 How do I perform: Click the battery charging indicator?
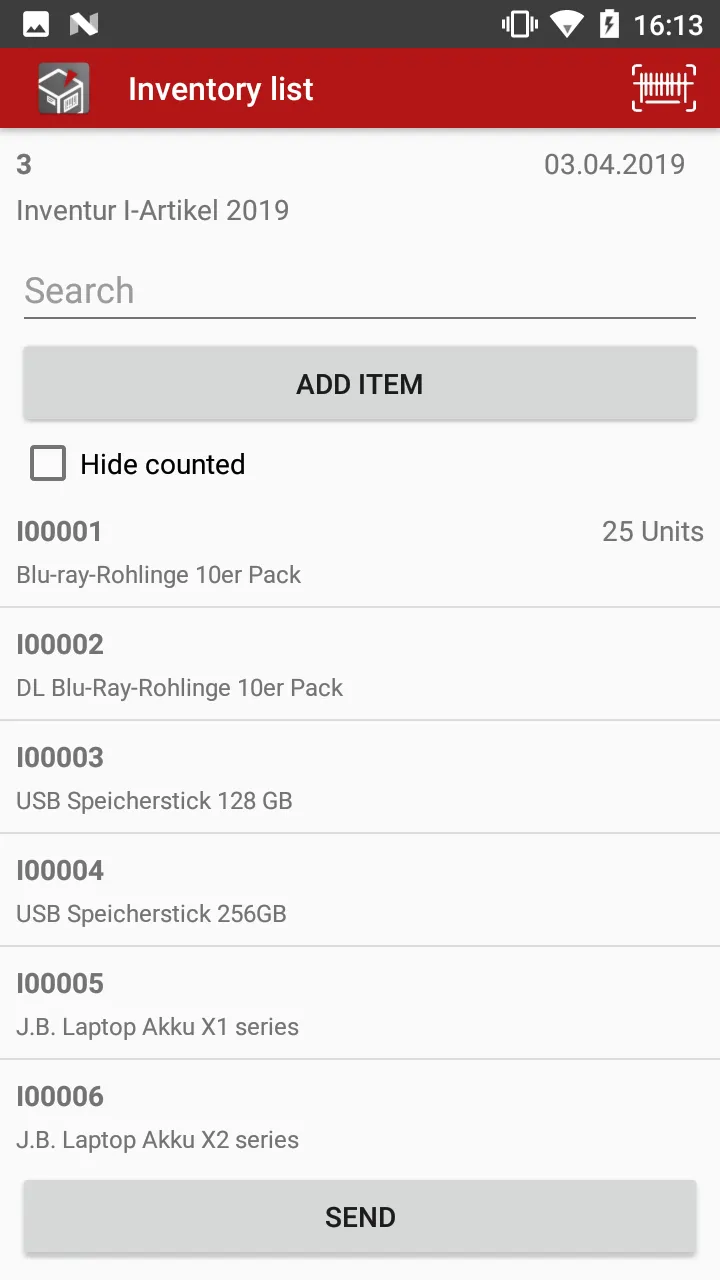pos(612,24)
